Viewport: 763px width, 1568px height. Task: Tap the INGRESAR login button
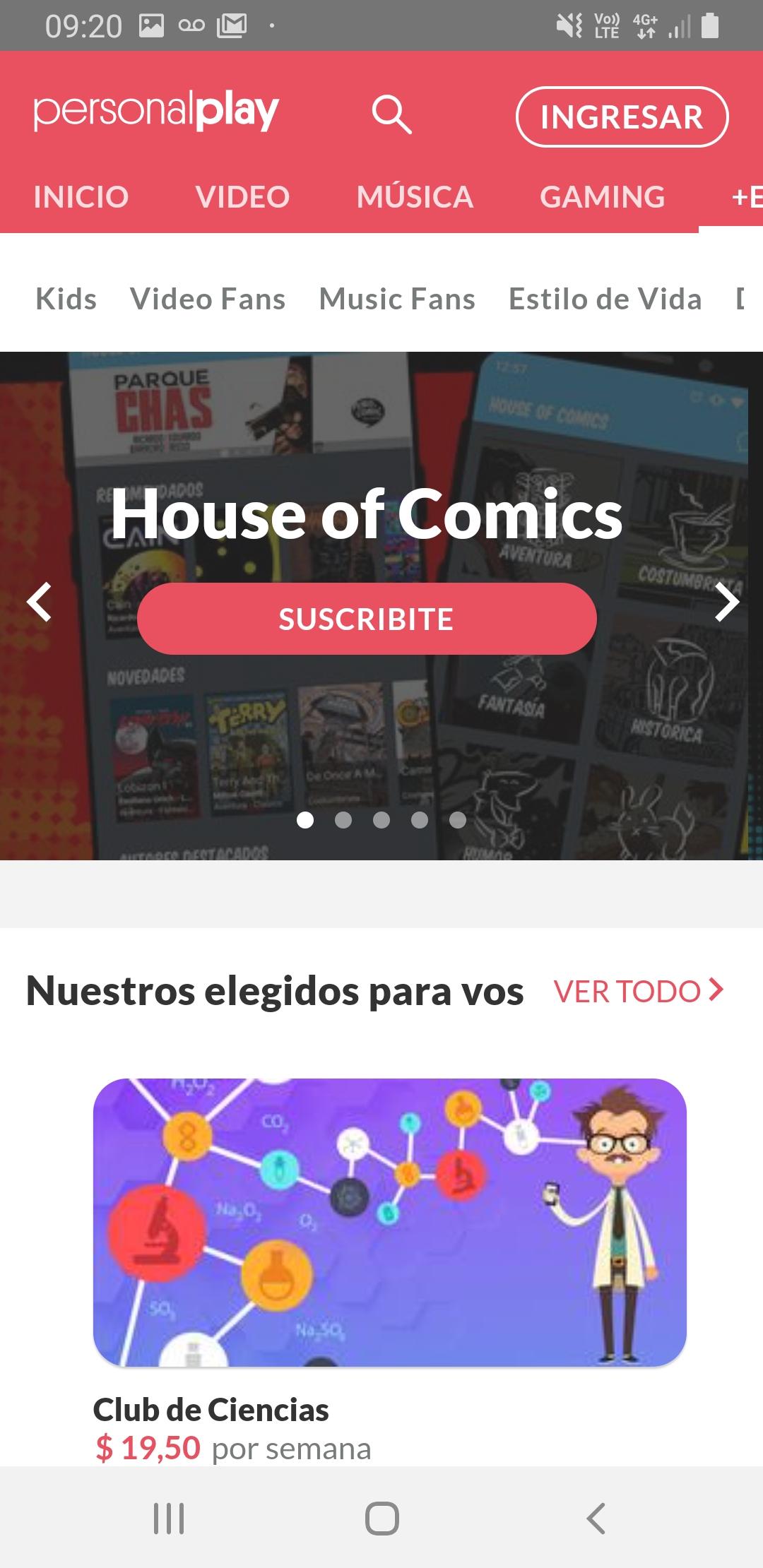(622, 117)
